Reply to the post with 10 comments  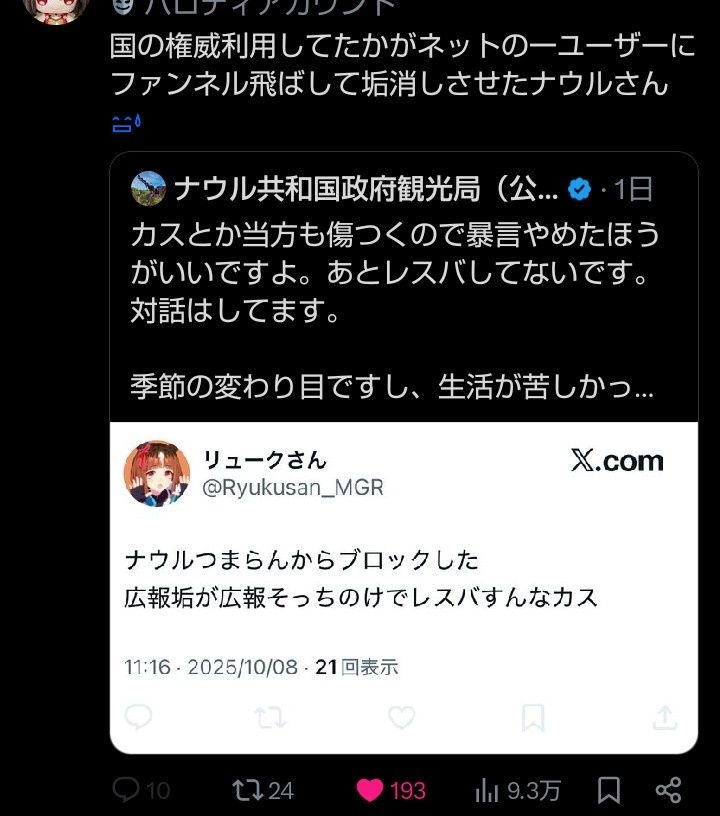tap(126, 790)
